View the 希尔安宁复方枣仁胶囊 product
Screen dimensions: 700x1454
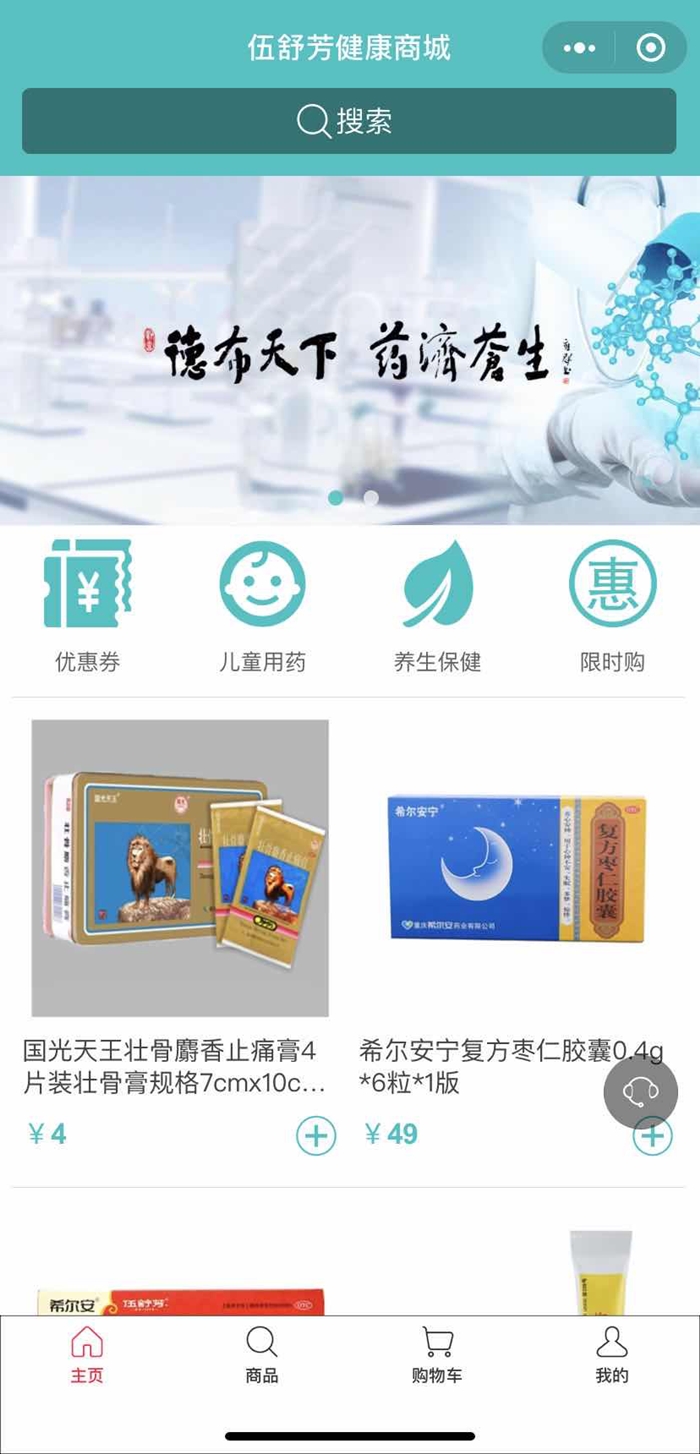click(x=515, y=868)
